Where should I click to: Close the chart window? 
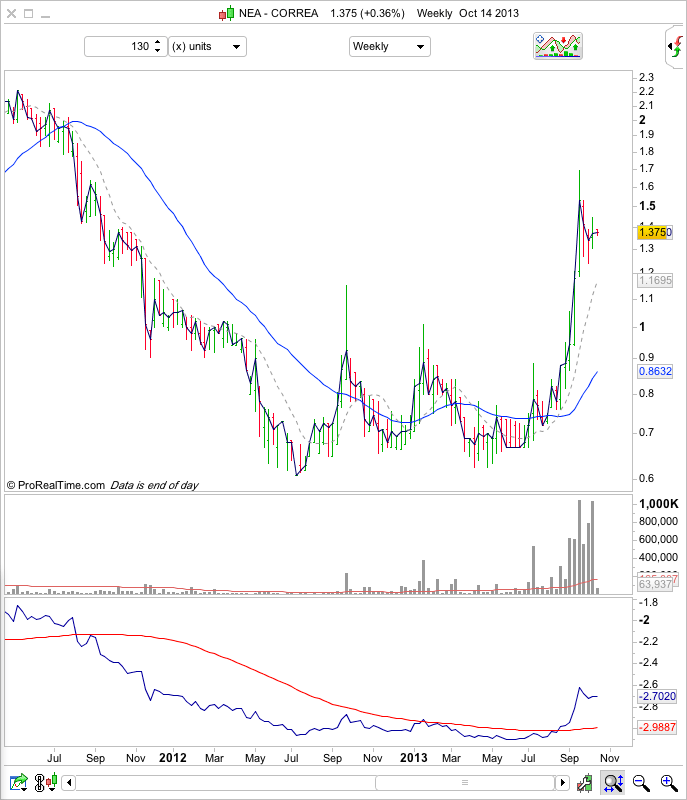click(x=13, y=13)
